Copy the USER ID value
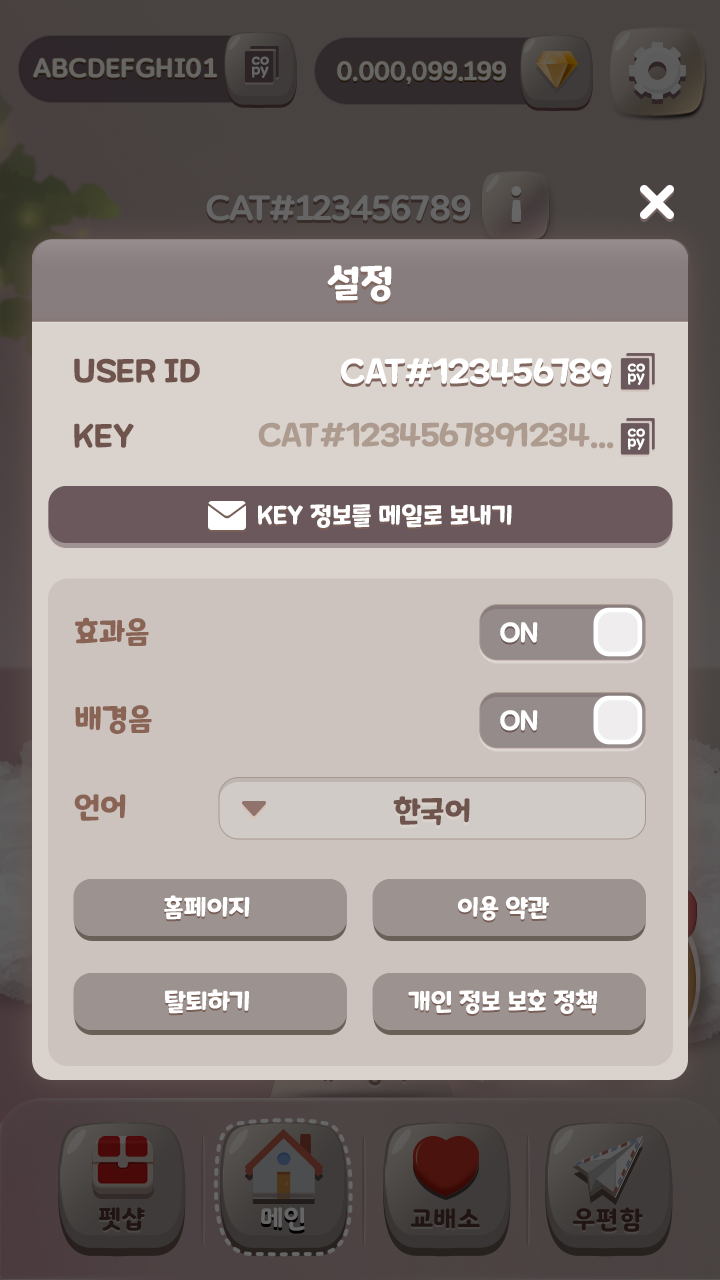720x1280 pixels. [x=638, y=372]
